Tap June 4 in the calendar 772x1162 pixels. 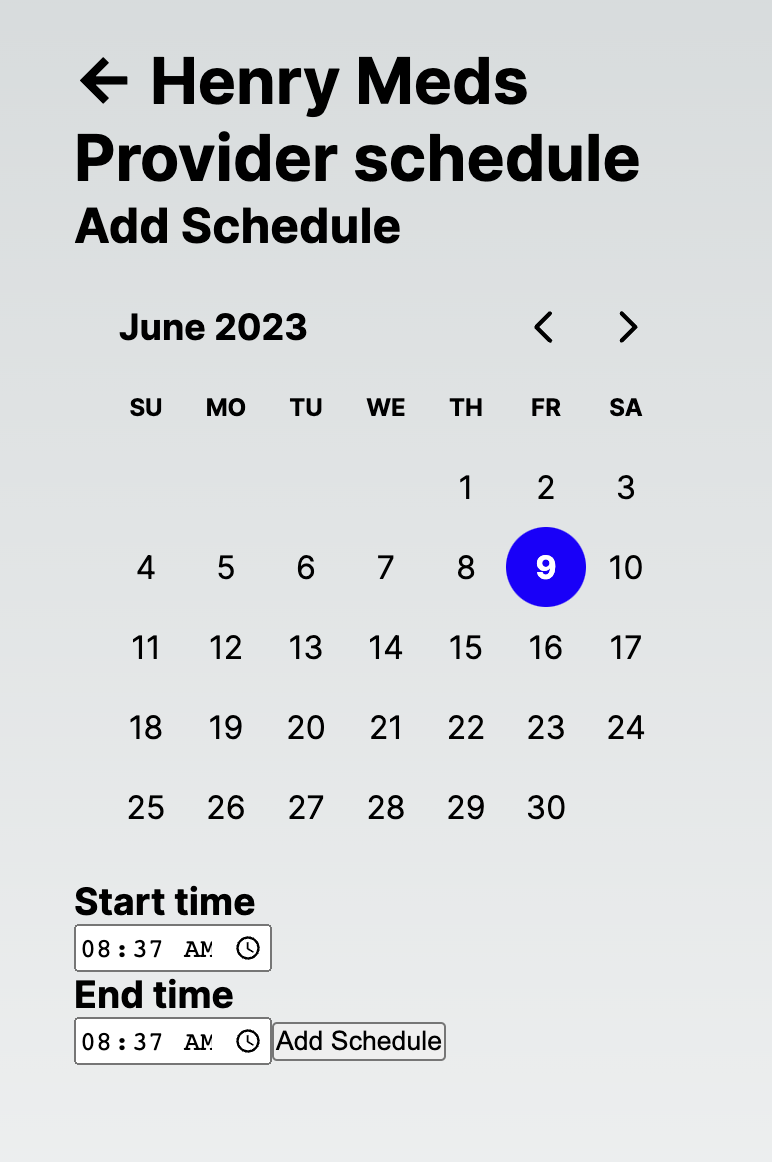pyautogui.click(x=146, y=568)
